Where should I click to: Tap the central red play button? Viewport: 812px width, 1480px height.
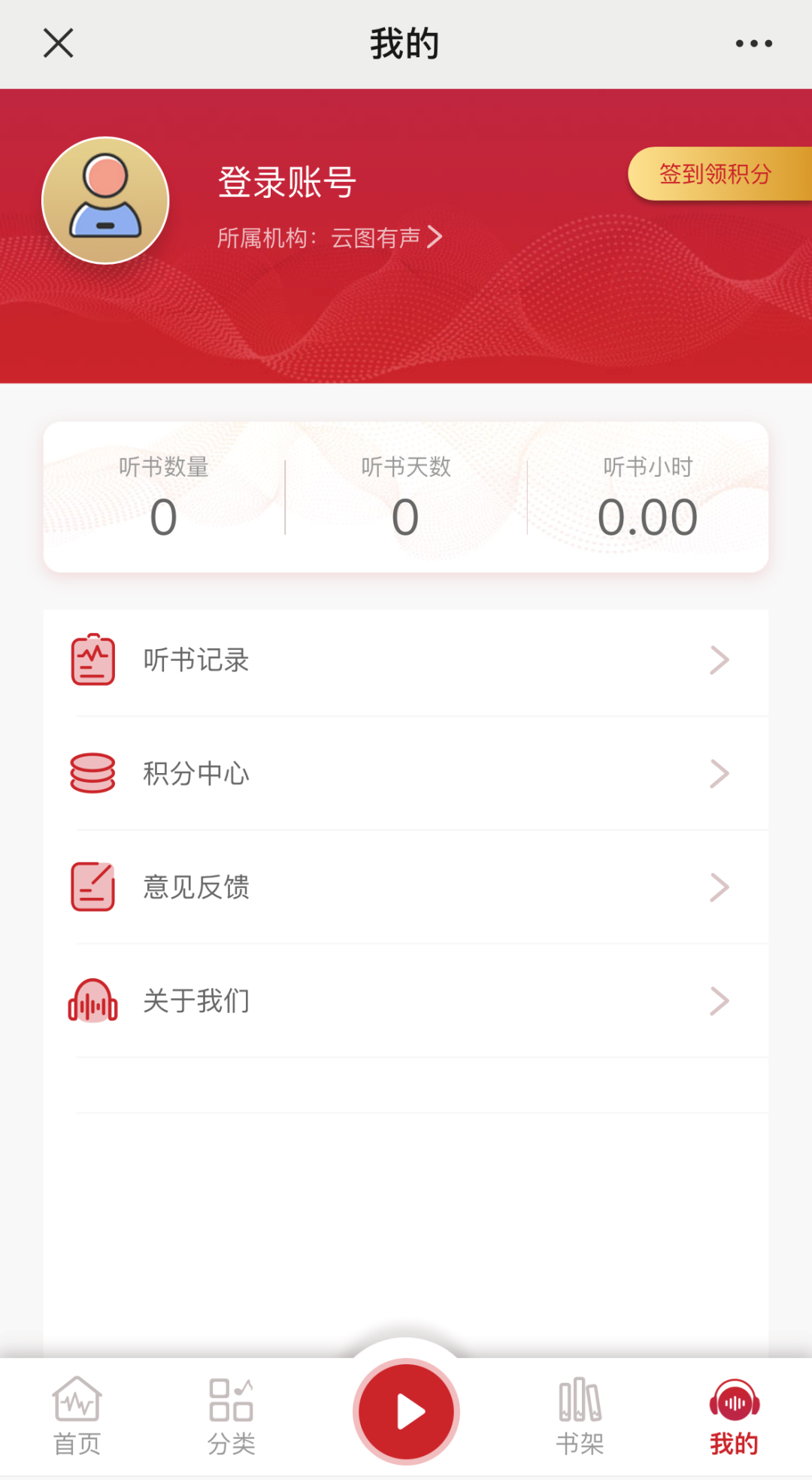(x=405, y=1412)
